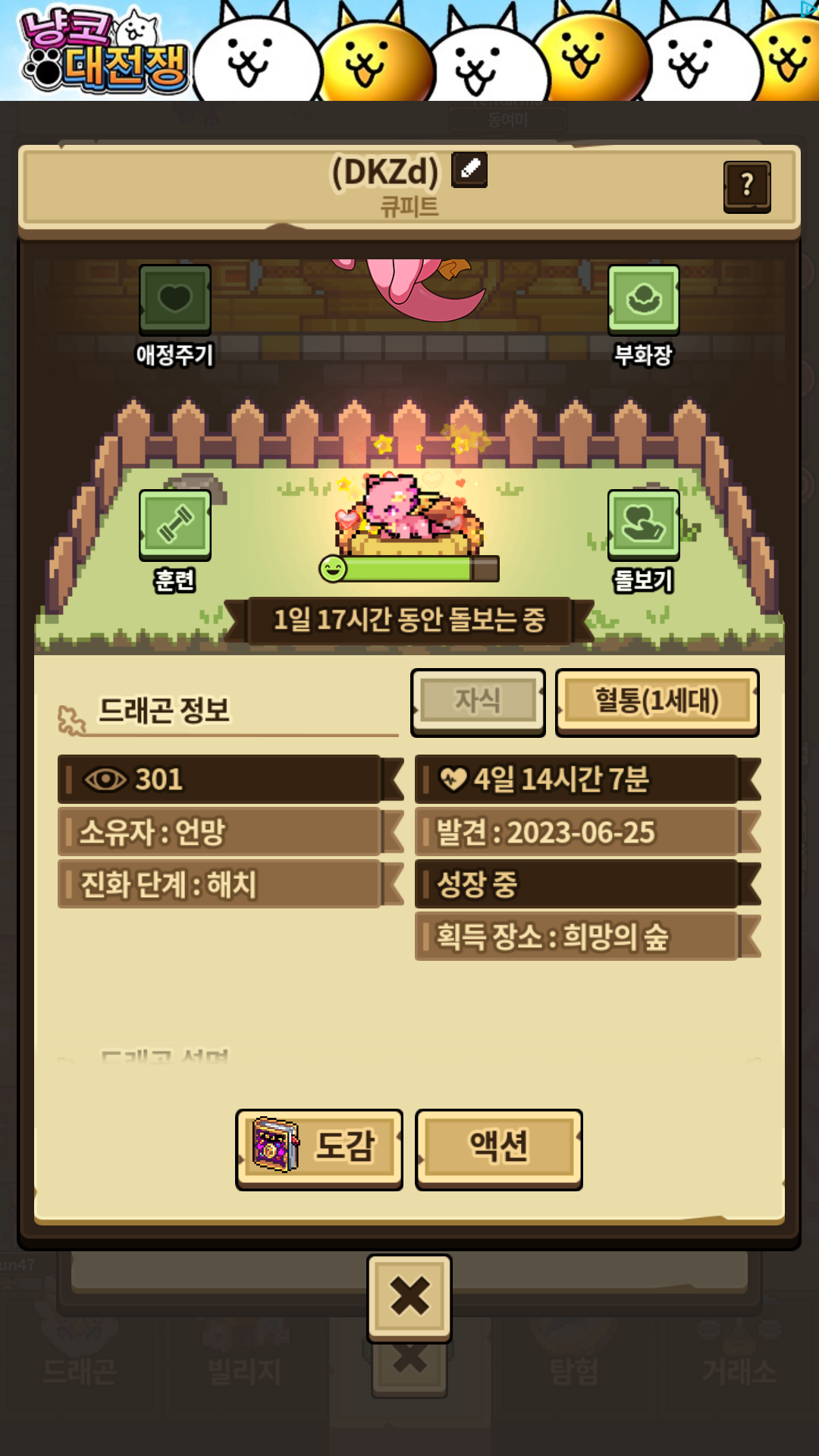Tap the 애정주기 heart button
This screenshot has width=819, height=1456.
(x=175, y=300)
